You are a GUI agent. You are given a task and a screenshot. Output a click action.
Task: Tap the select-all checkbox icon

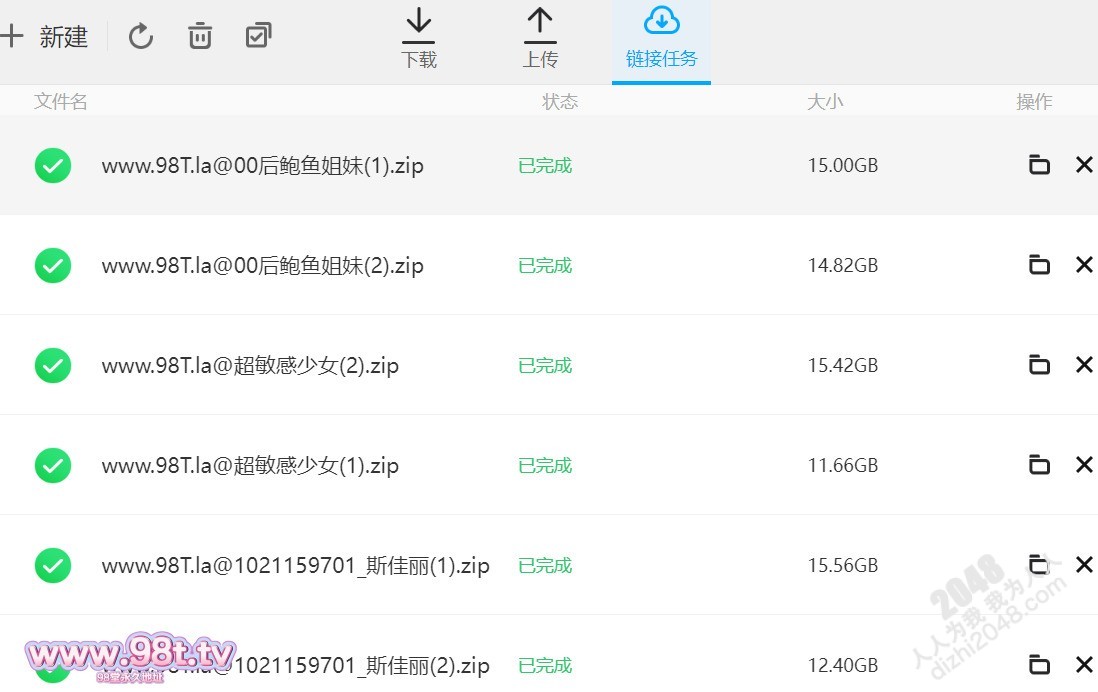[258, 36]
